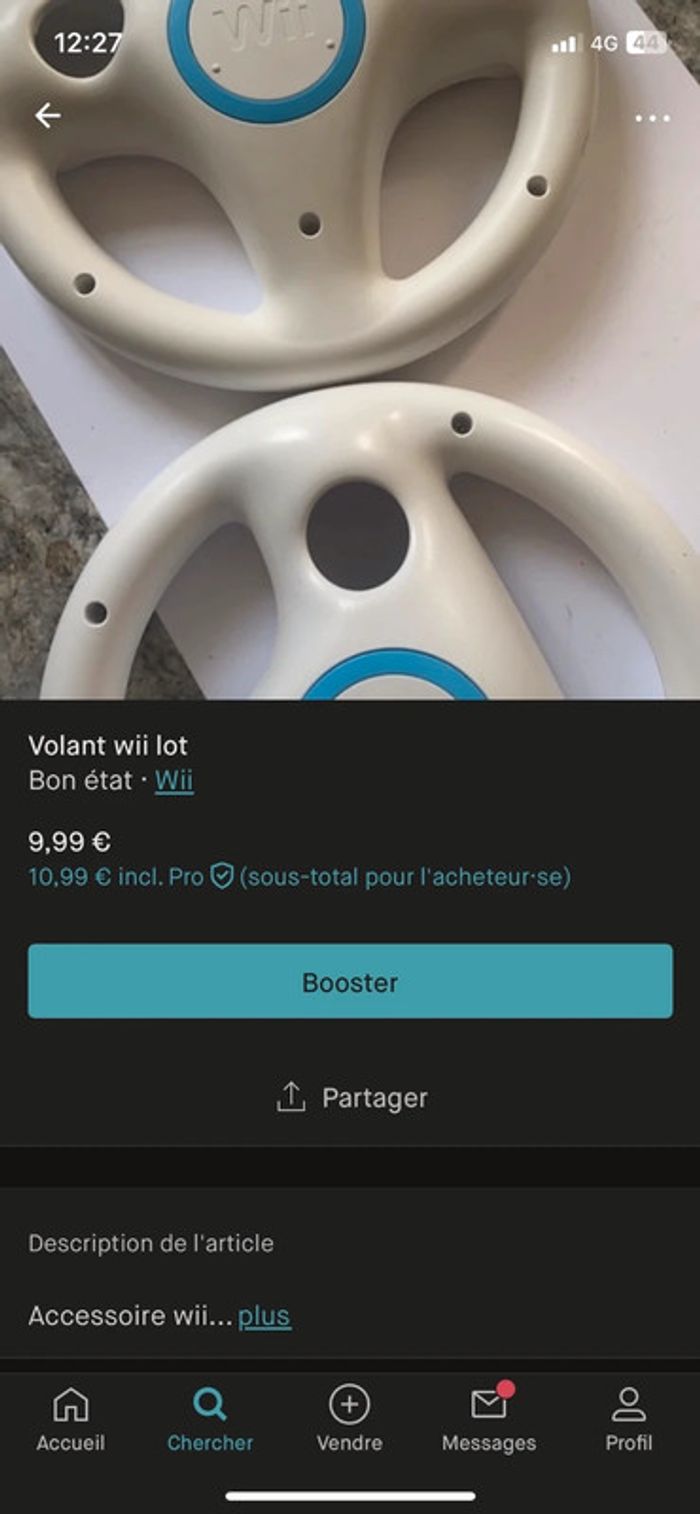View the Pro buyer protection subtotal details
This screenshot has height=1514, width=700.
click(x=300, y=878)
